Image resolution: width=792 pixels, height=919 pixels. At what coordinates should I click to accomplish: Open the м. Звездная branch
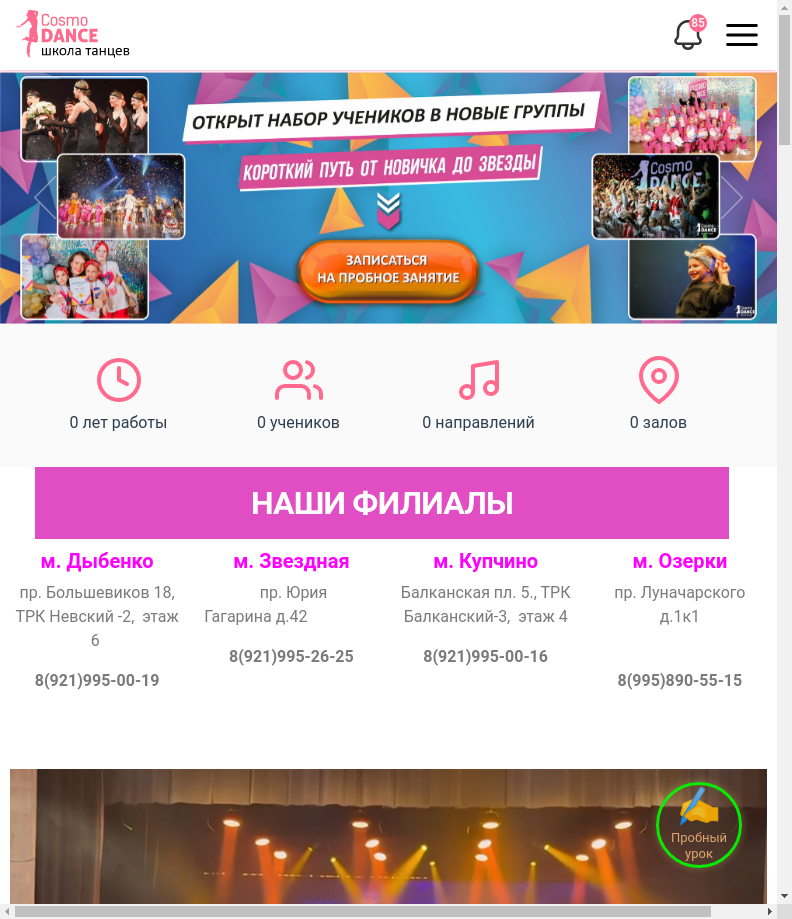point(291,561)
